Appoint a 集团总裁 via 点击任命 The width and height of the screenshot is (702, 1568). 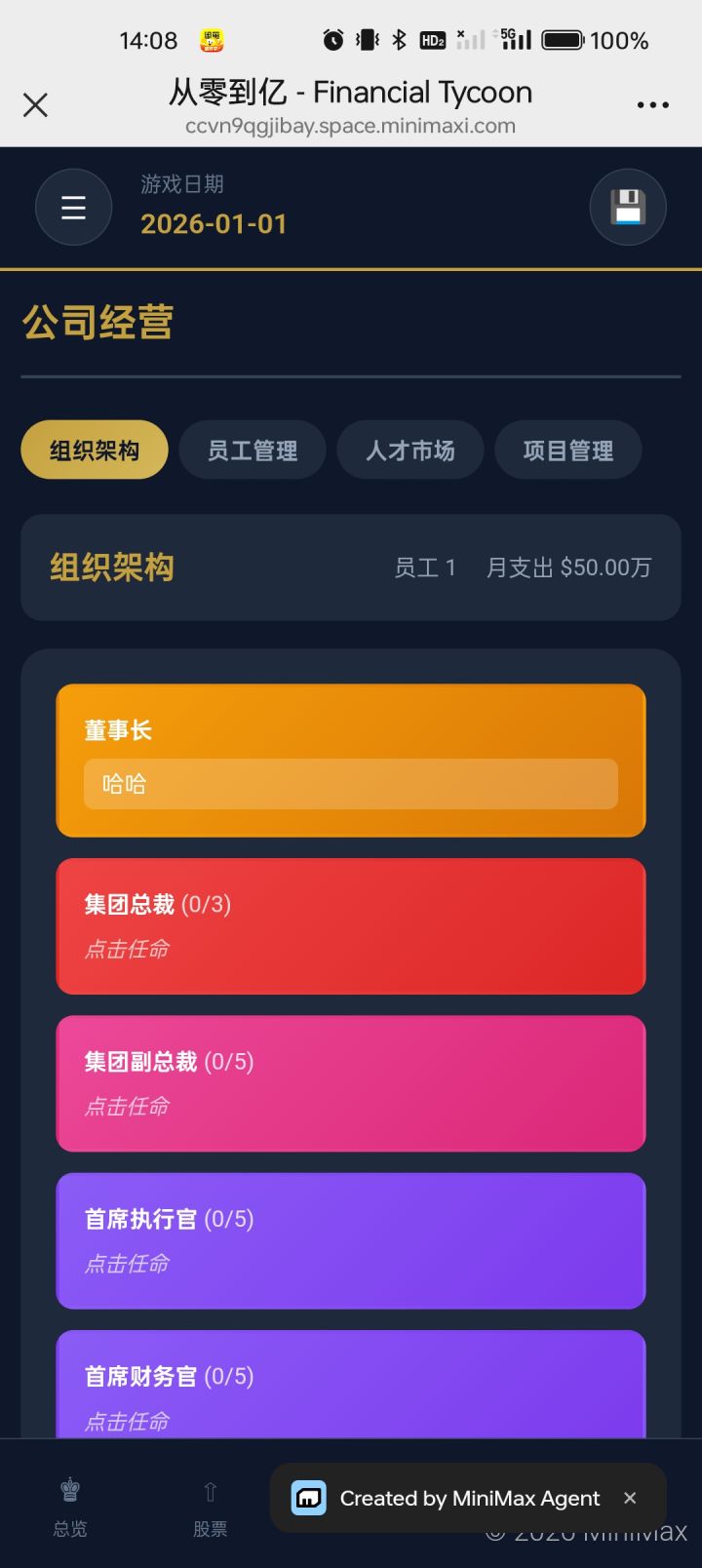pos(126,950)
